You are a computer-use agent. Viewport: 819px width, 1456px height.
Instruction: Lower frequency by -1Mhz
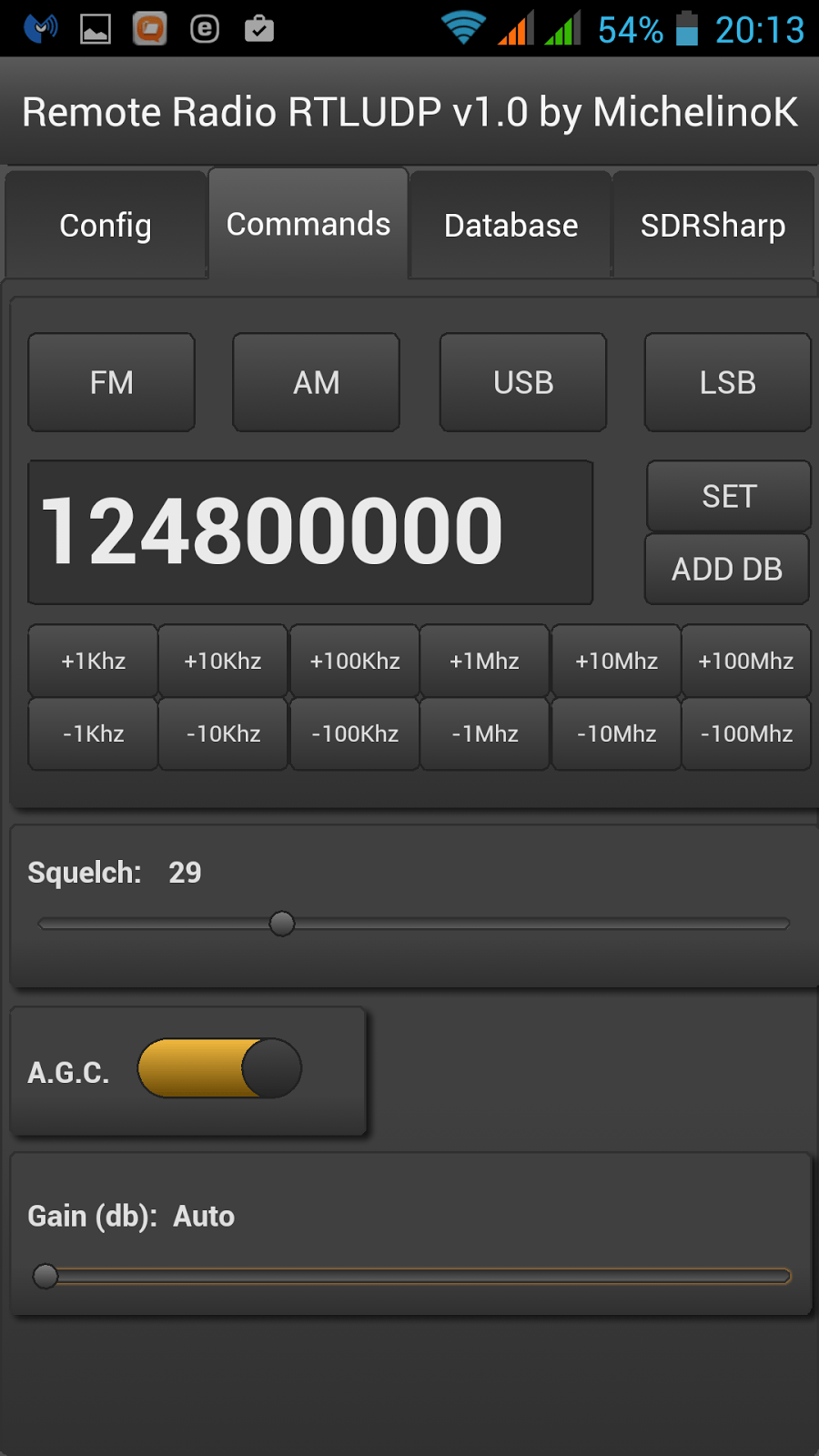click(484, 733)
